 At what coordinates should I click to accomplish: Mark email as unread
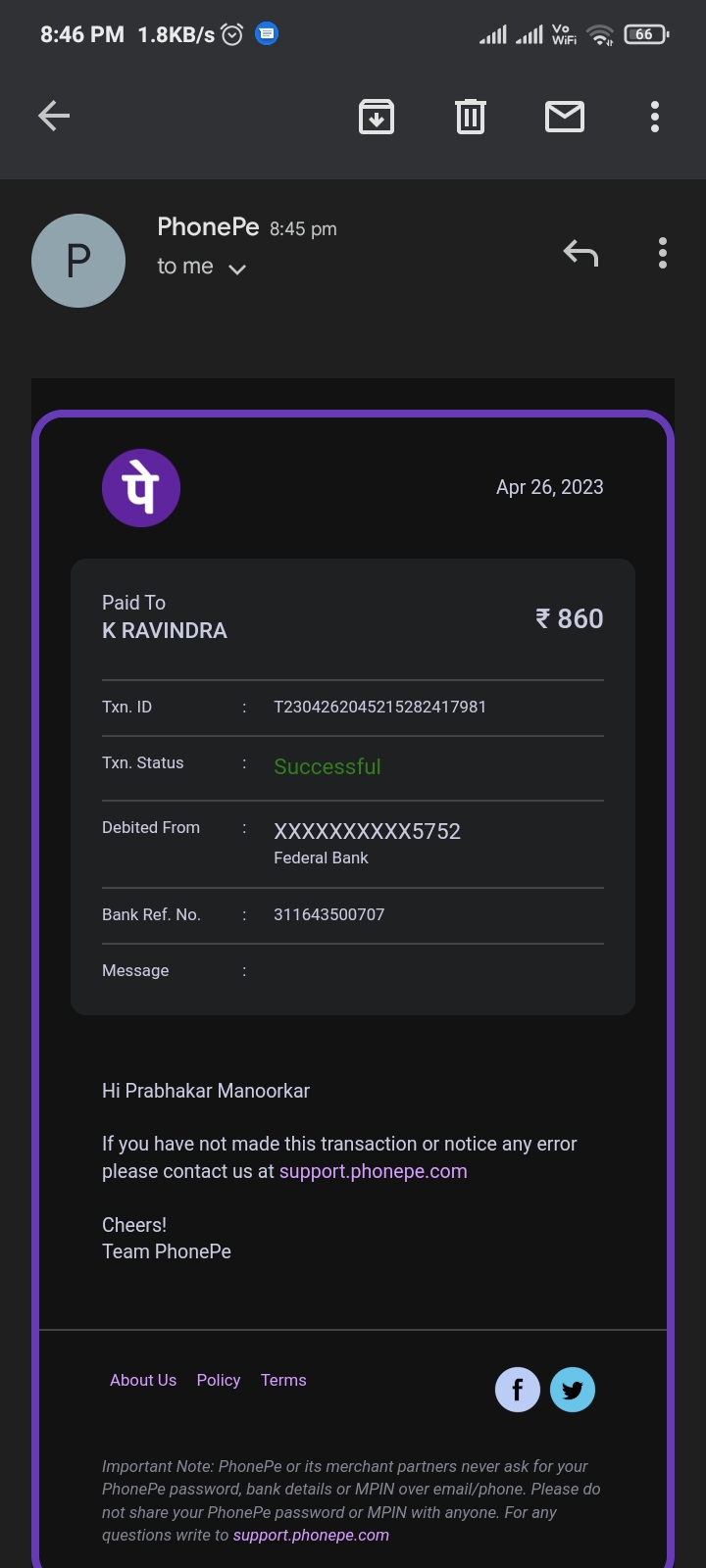click(565, 117)
